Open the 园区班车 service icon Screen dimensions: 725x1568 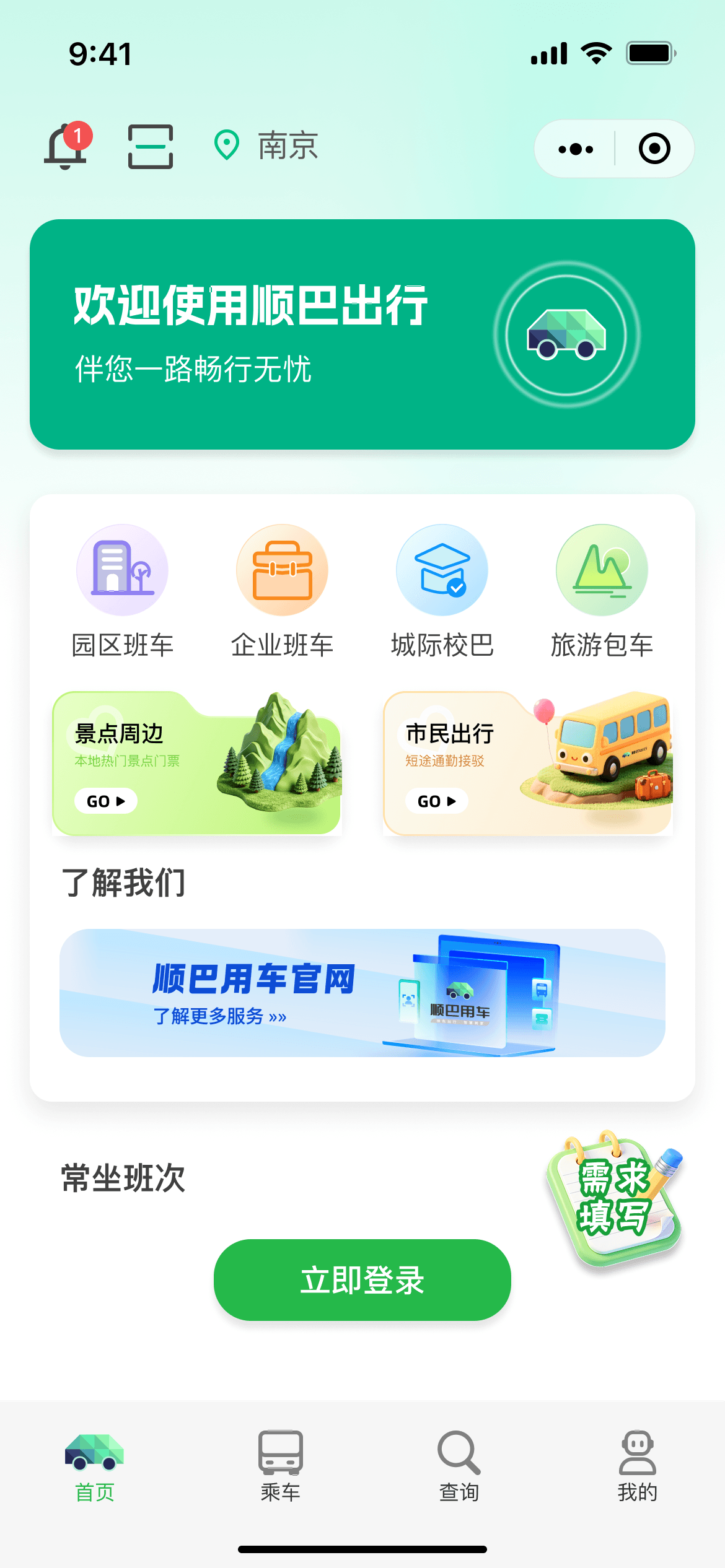(x=122, y=570)
